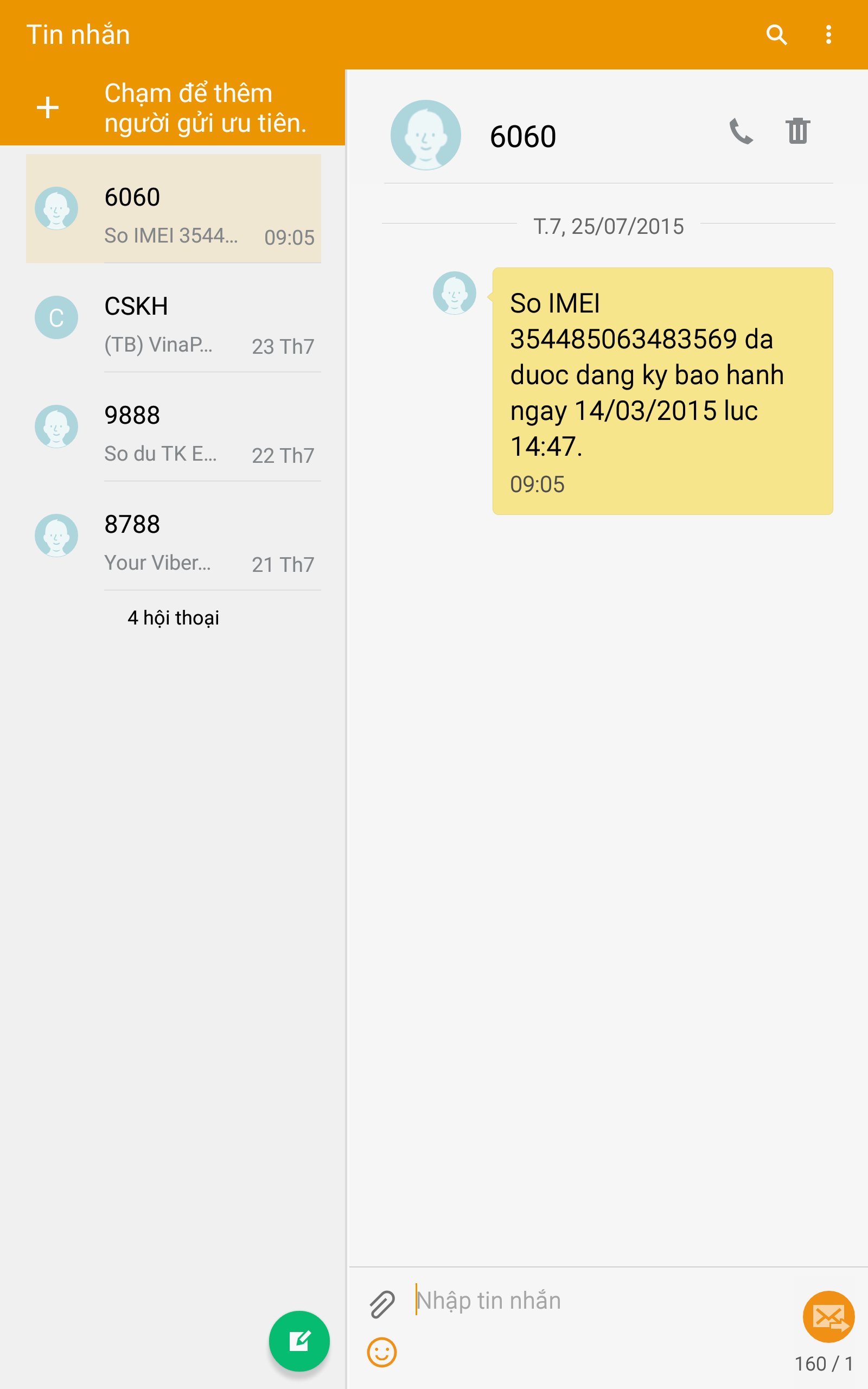Attach a file with the paperclip icon

(382, 1304)
